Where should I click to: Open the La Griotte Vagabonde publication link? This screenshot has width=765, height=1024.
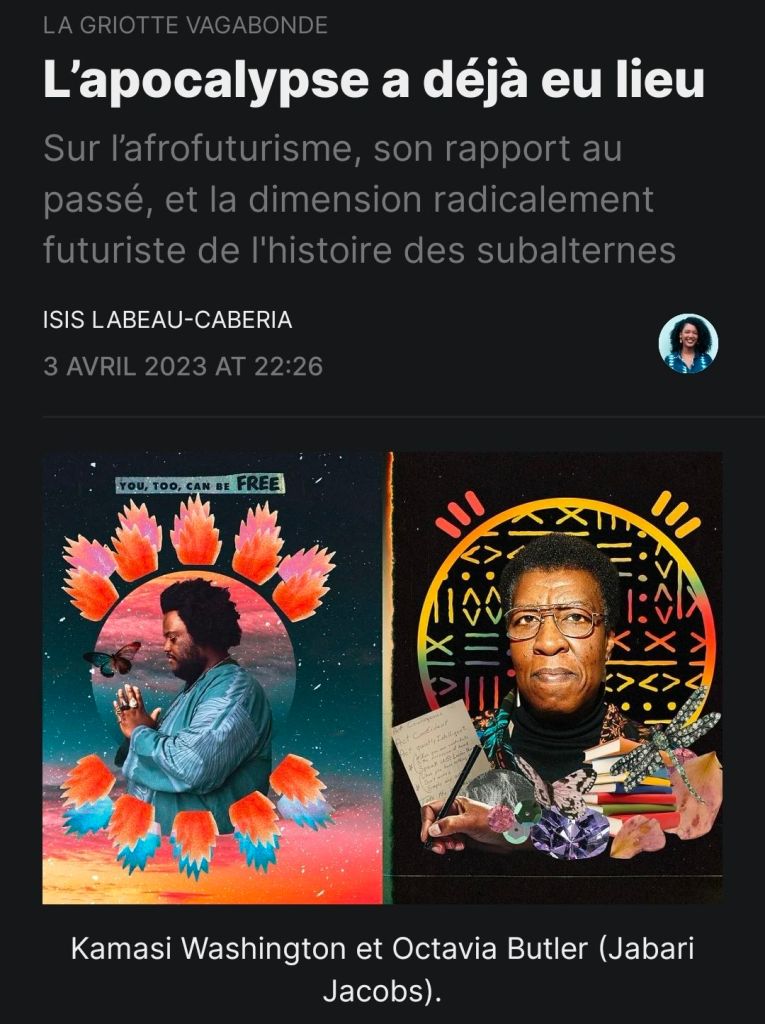click(x=185, y=26)
